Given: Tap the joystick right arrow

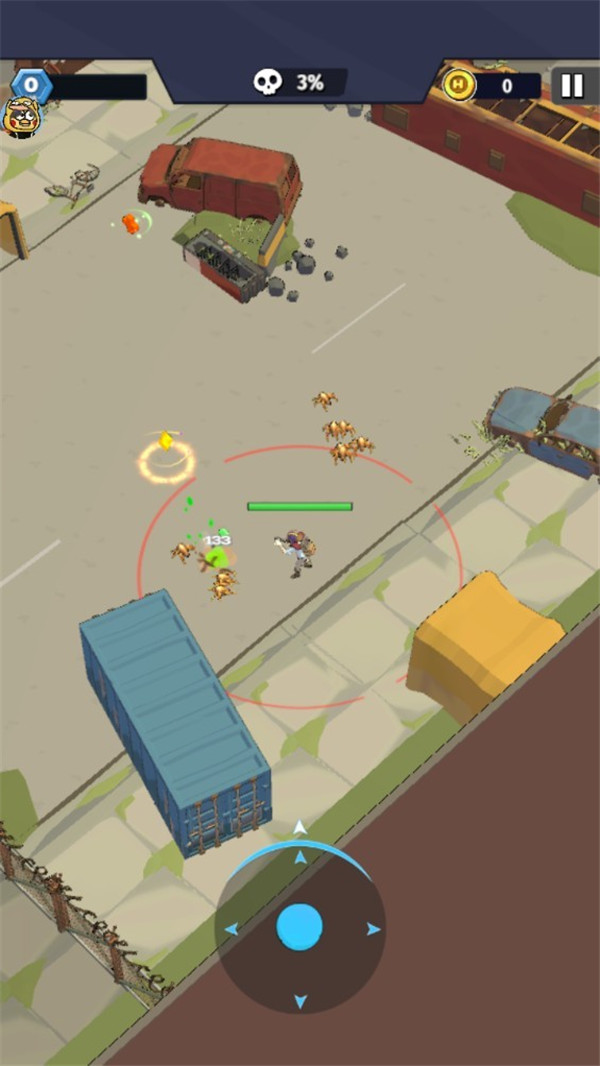Looking at the screenshot, I should pos(373,929).
